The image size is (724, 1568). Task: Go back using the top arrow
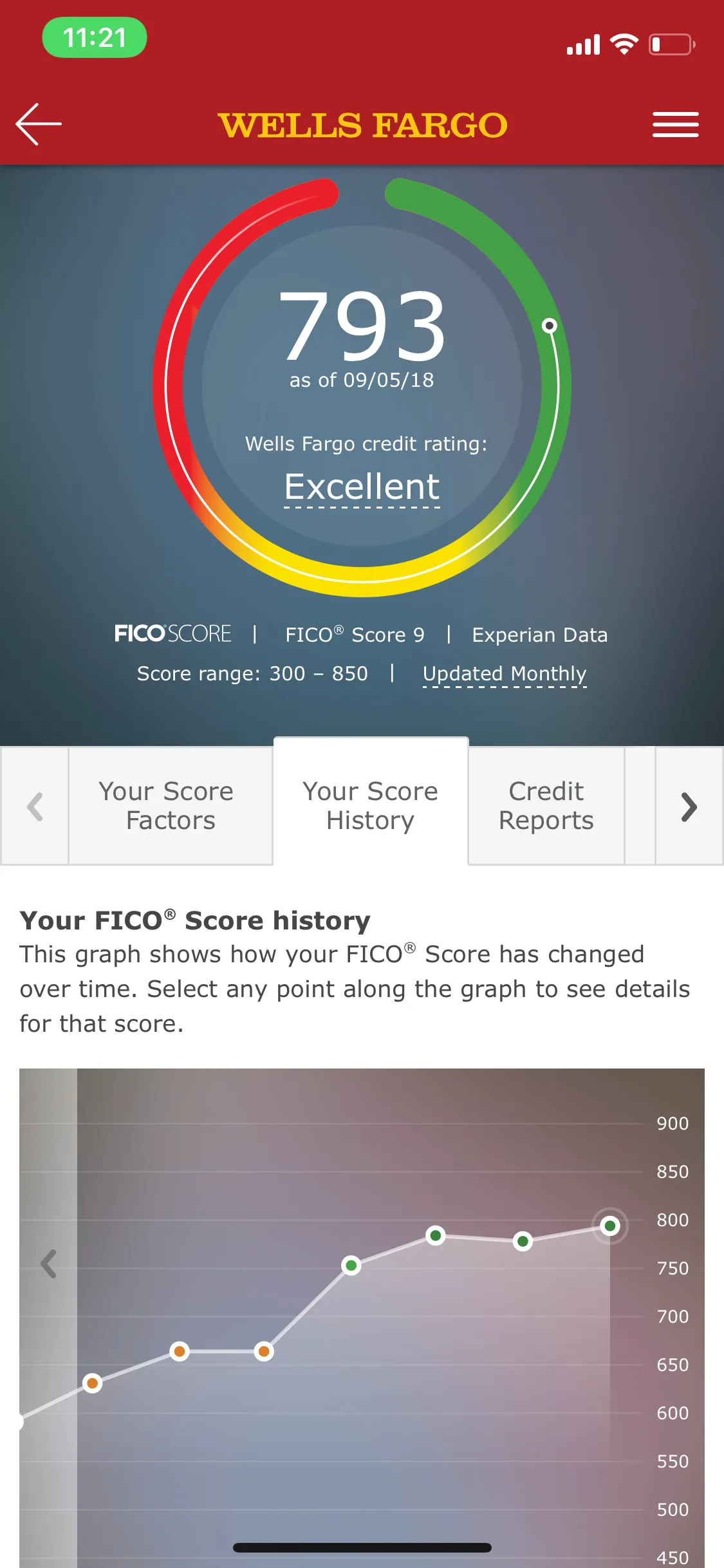click(39, 124)
